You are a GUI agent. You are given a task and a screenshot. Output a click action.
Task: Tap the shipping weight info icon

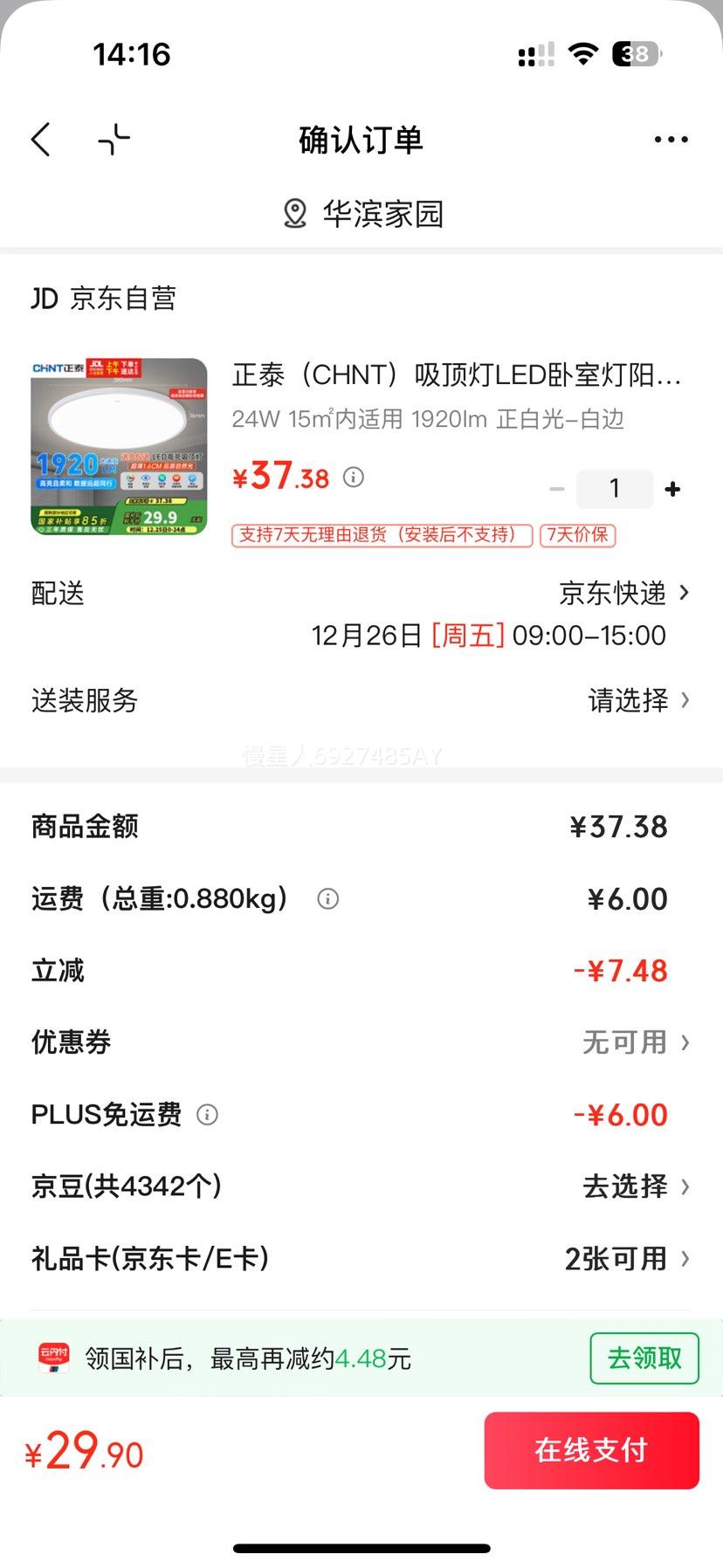[327, 898]
